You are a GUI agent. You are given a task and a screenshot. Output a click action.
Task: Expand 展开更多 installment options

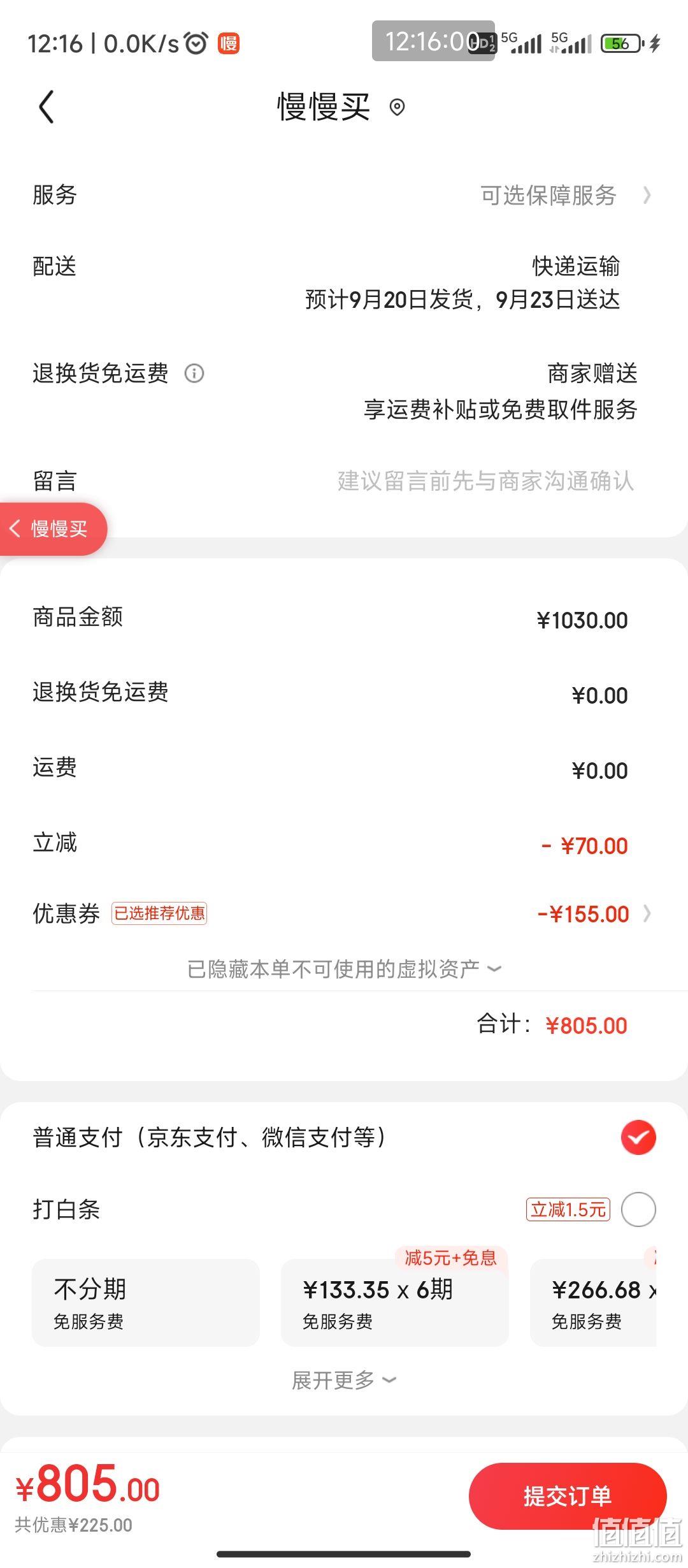[x=344, y=1380]
